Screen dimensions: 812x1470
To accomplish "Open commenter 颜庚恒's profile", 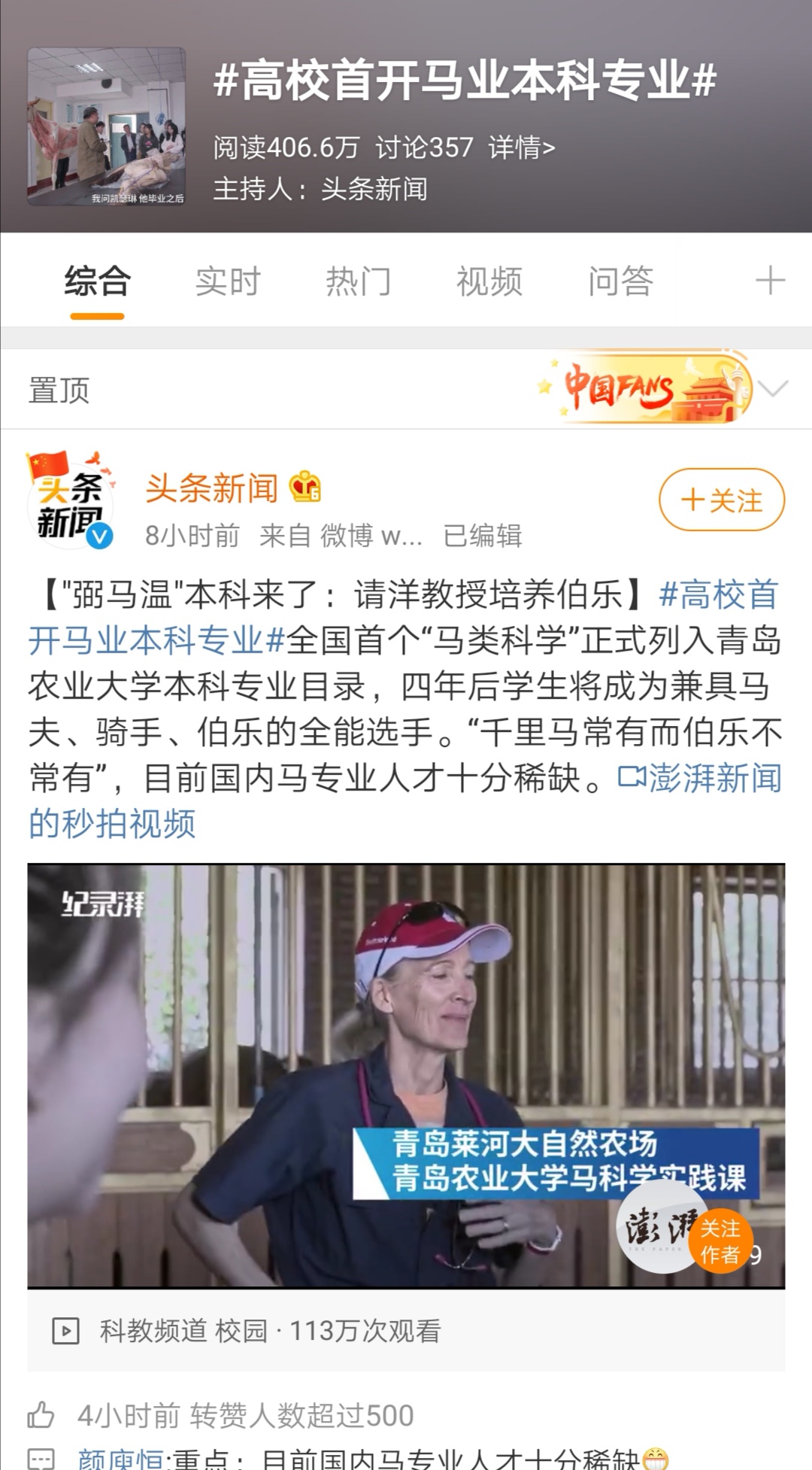I will (120, 1459).
